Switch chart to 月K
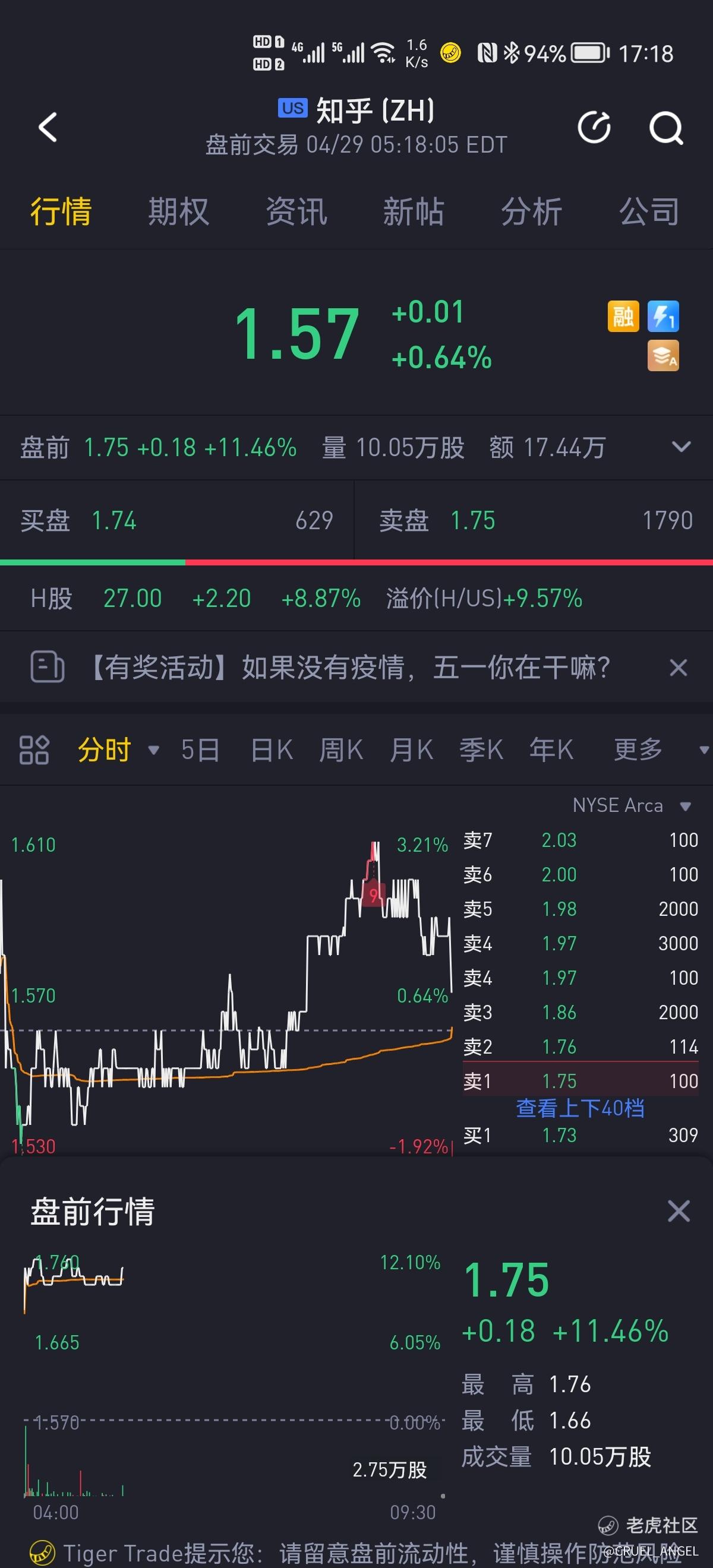 [412, 750]
